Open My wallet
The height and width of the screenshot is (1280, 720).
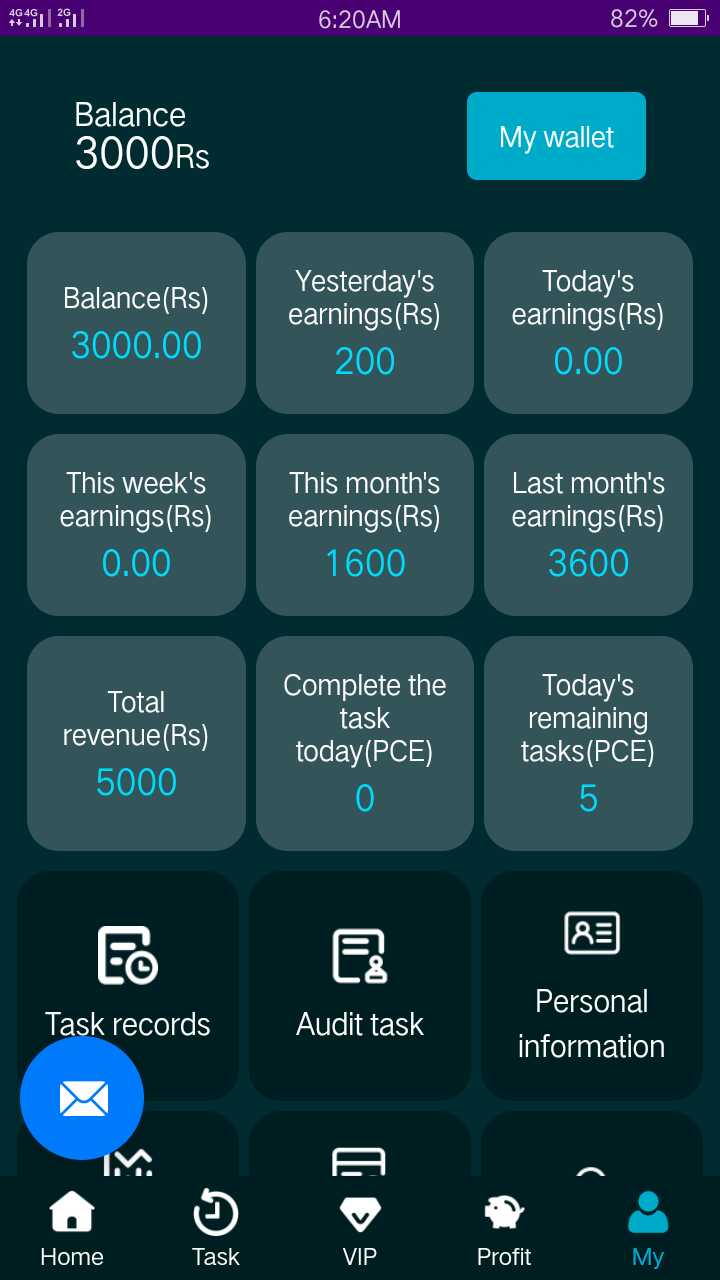point(556,136)
